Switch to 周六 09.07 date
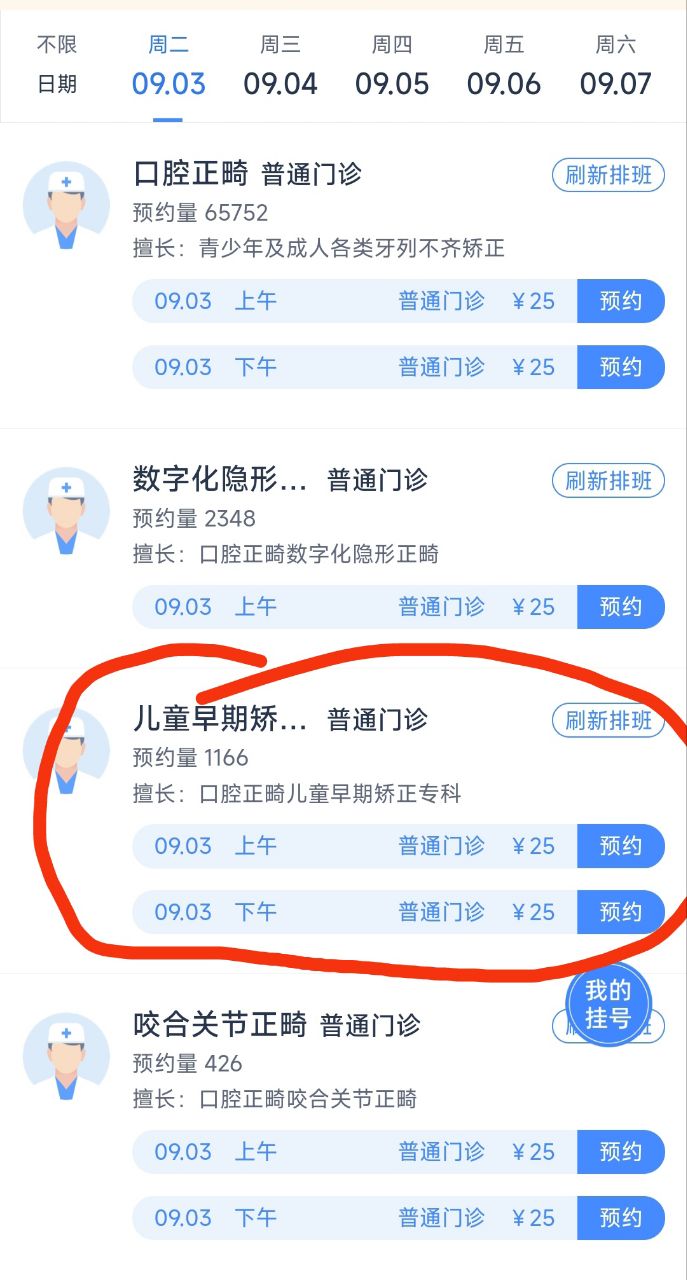This screenshot has width=687, height=1280. (616, 65)
